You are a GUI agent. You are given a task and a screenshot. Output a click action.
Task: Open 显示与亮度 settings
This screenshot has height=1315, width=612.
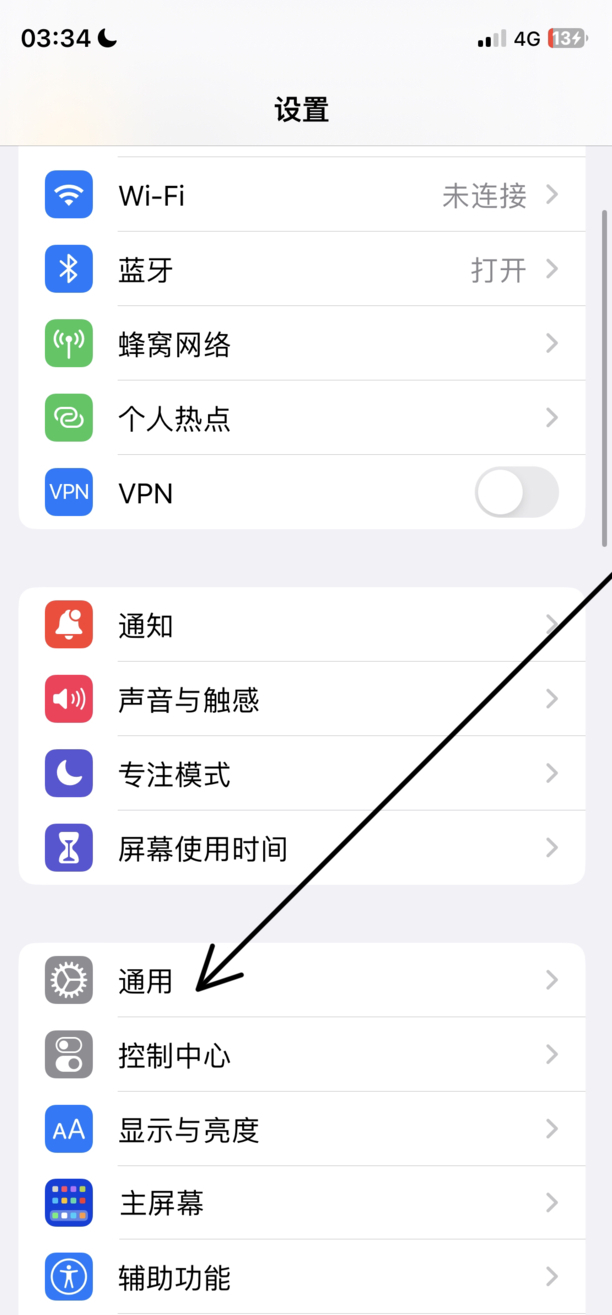click(x=300, y=1130)
